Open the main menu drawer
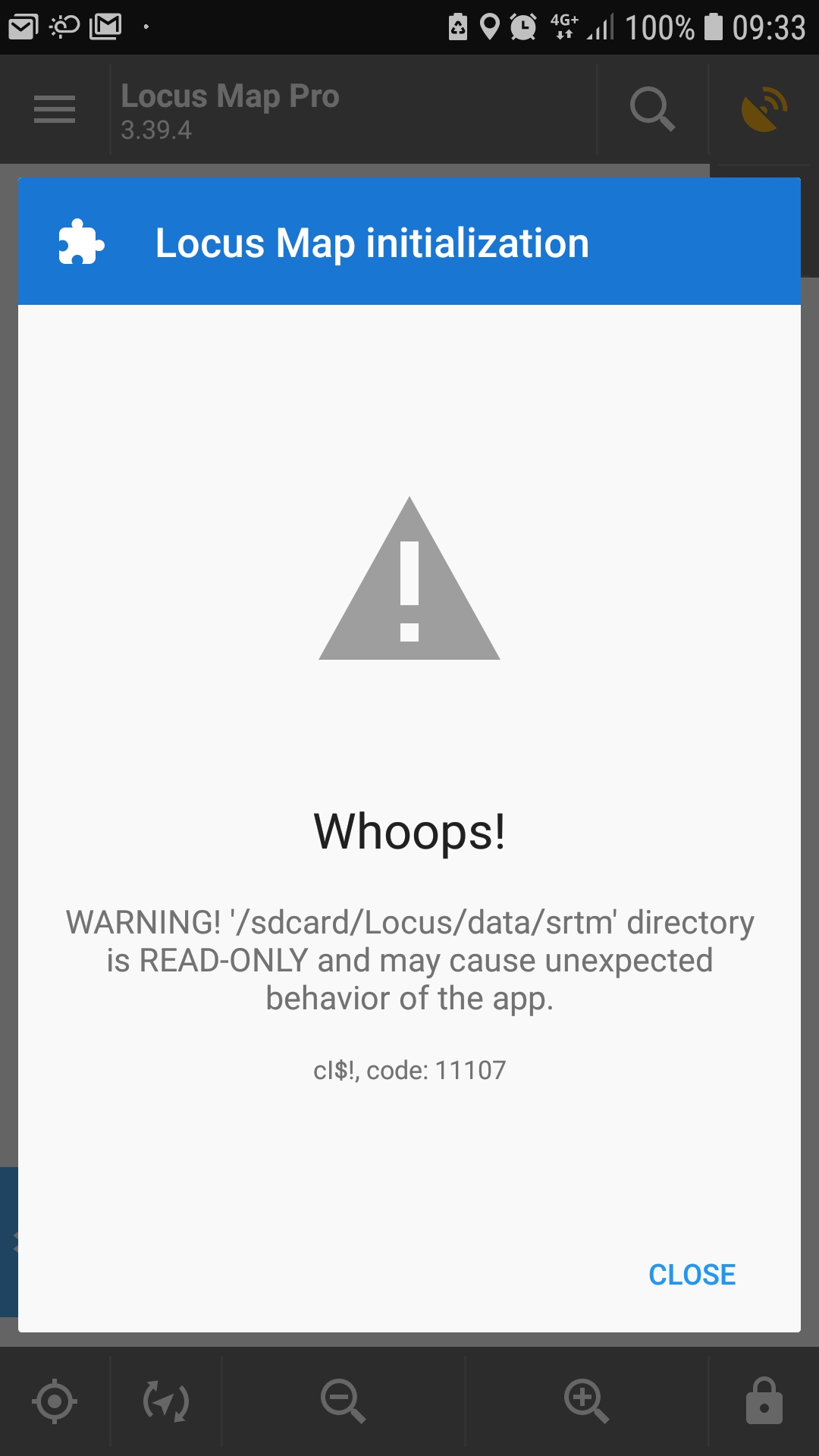Screen dimensions: 819x1456 pyautogui.click(x=55, y=109)
